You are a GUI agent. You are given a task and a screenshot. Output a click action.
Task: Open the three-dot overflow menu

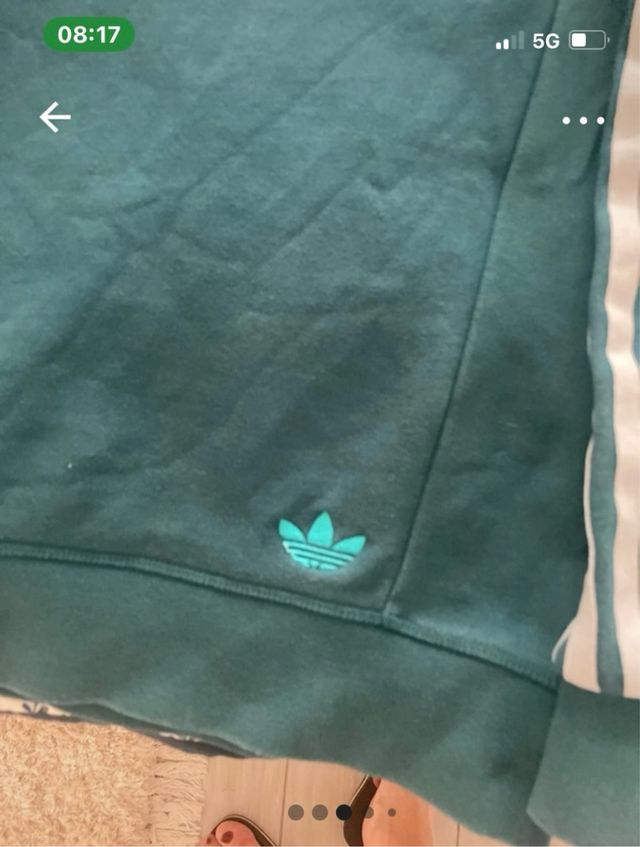point(583,120)
